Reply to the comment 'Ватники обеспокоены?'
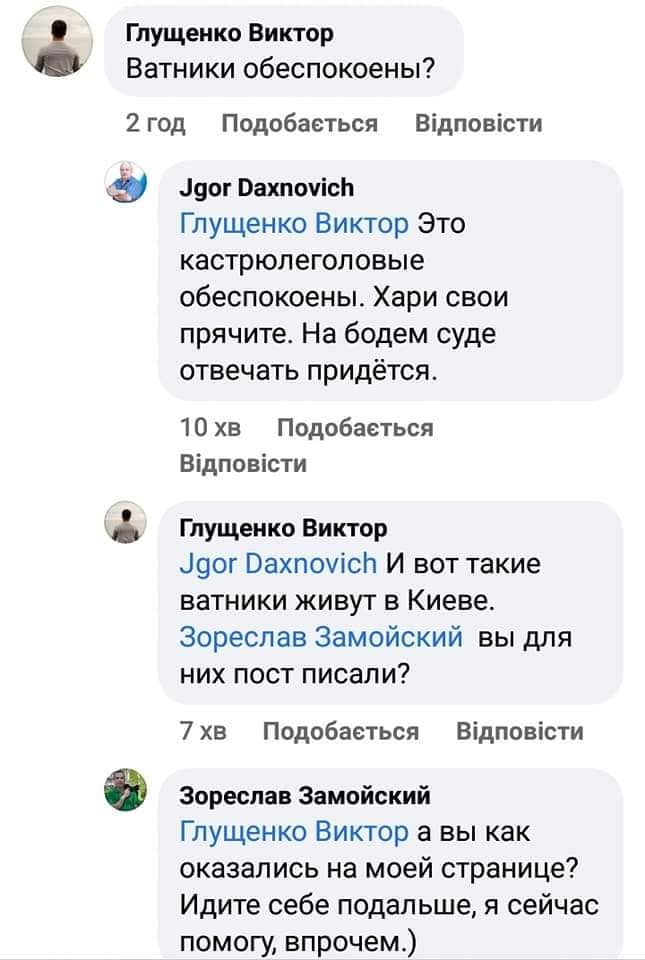This screenshot has width=645, height=960. 478,123
